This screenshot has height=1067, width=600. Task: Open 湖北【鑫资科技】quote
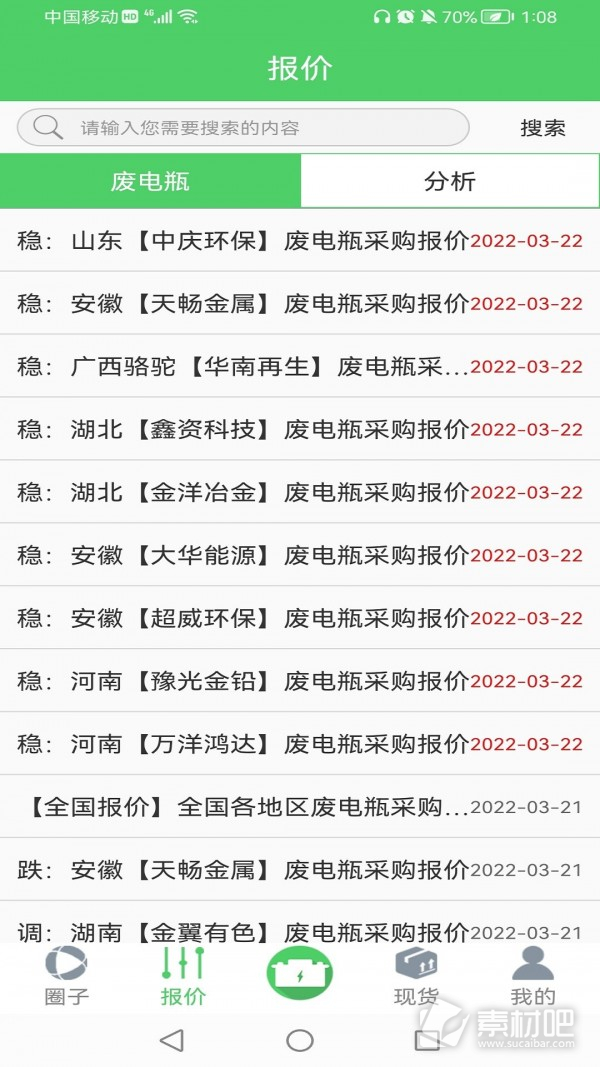click(x=300, y=429)
